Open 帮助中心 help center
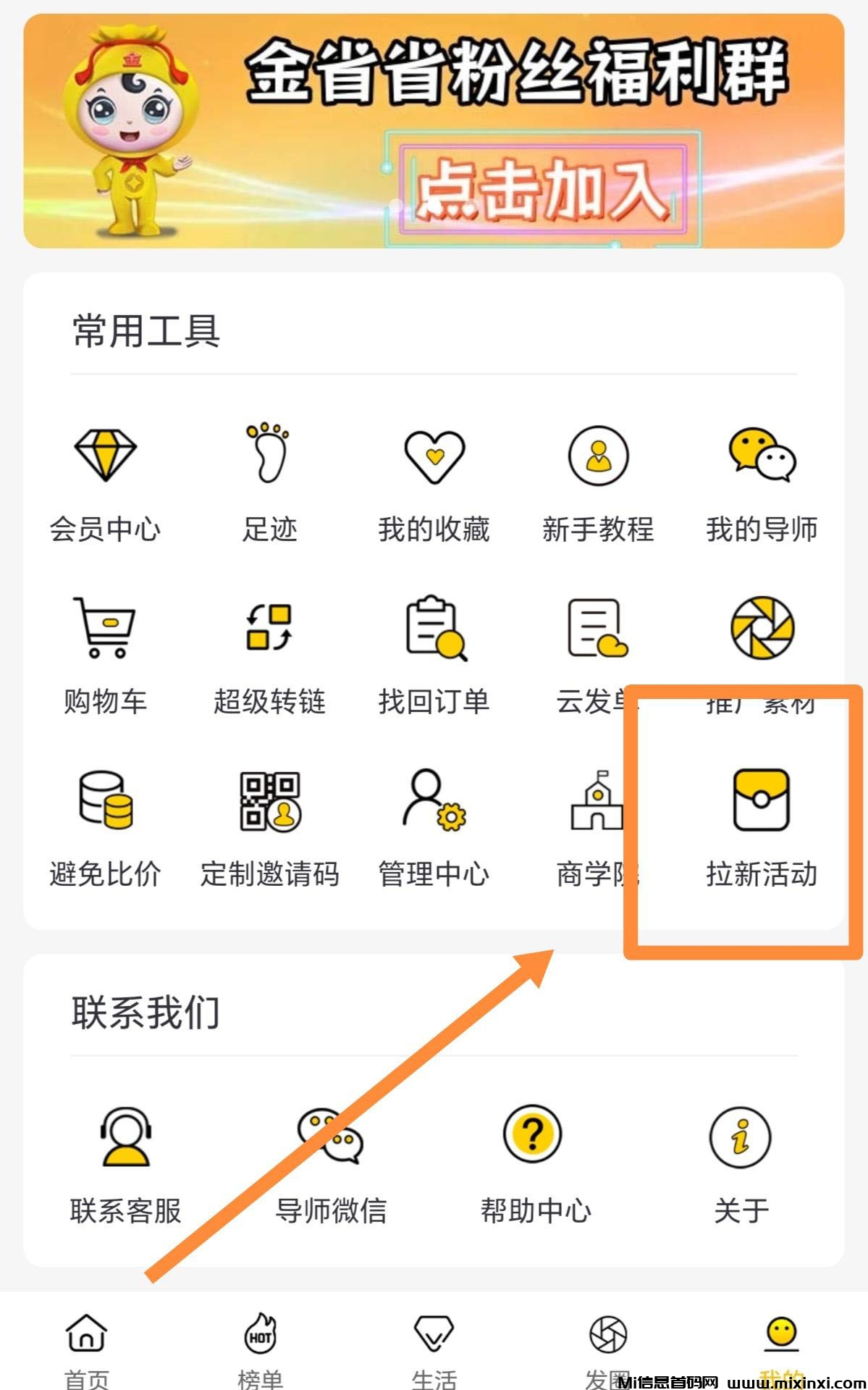Screen dimensions: 868x1390 [x=536, y=1163]
